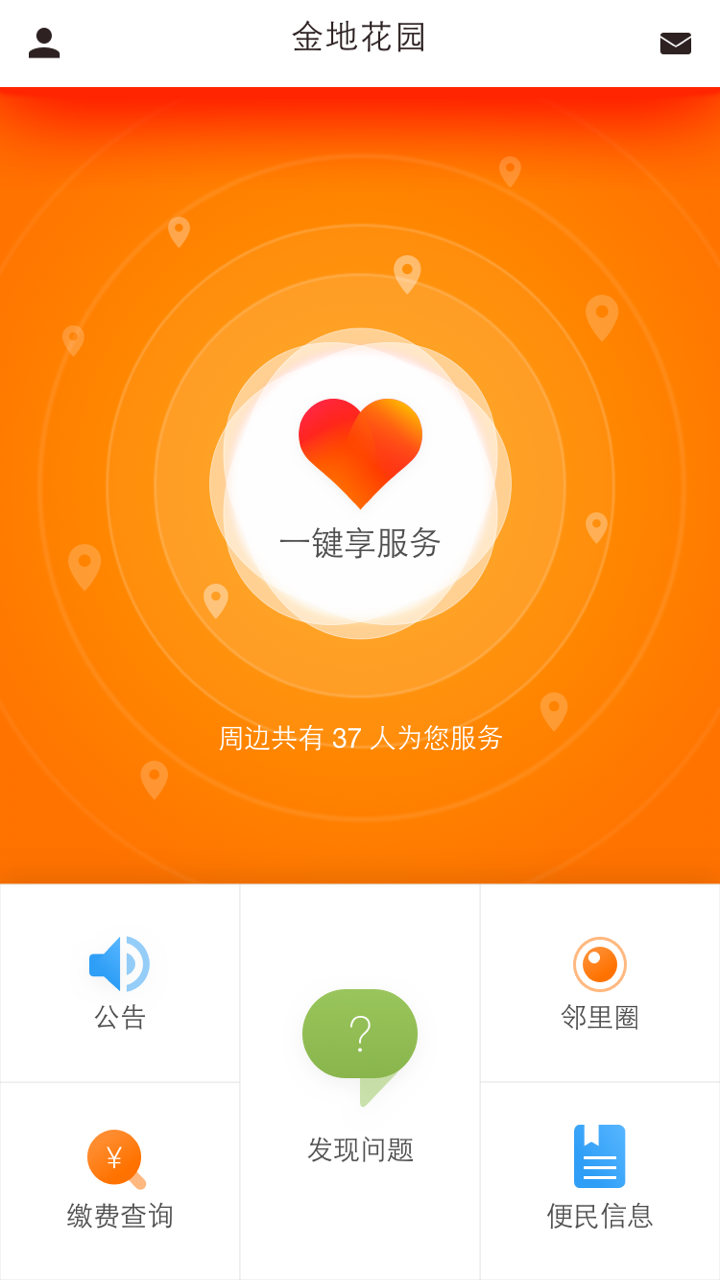This screenshot has height=1280, width=720.
Task: Tap the green question bubble for 发现问题
Action: pos(359,1035)
